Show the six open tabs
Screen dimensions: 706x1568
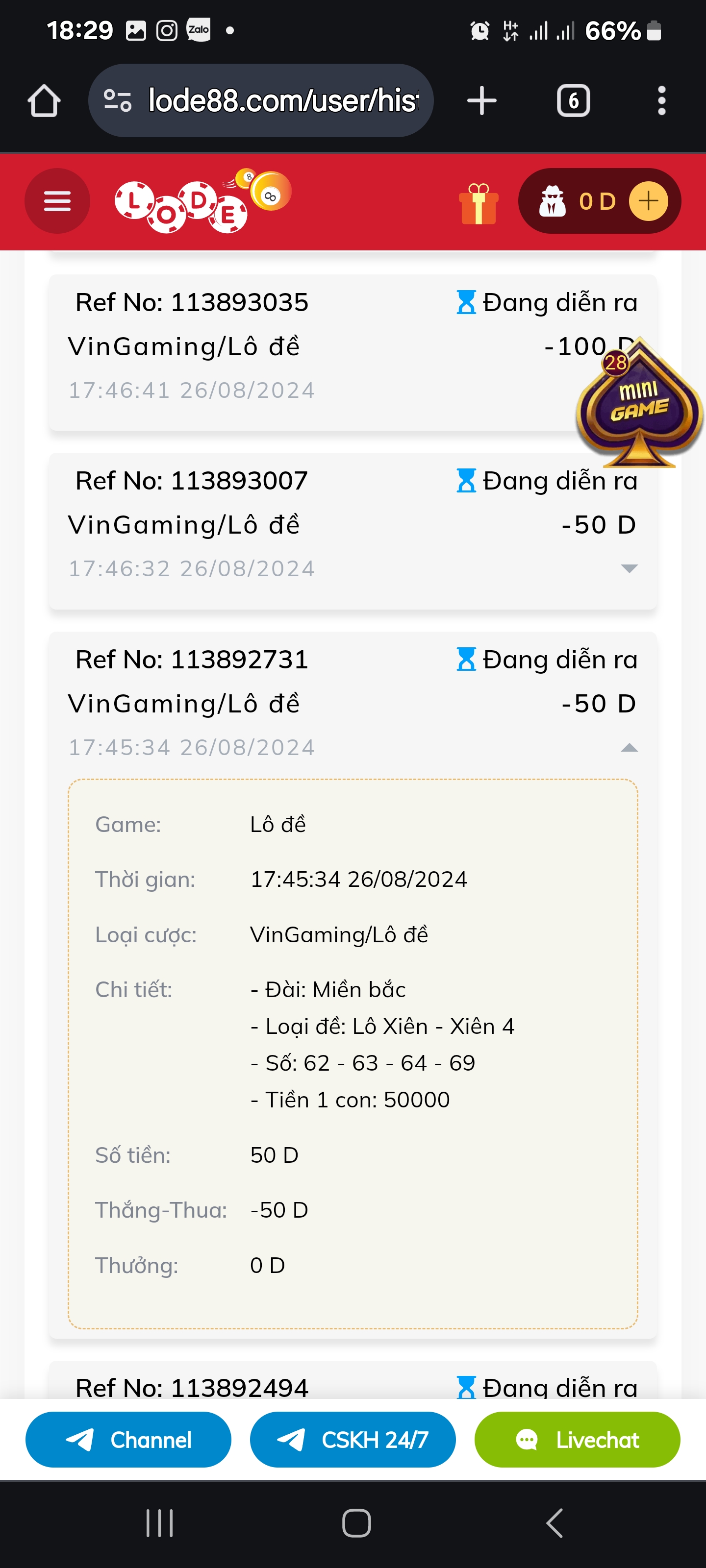(573, 100)
